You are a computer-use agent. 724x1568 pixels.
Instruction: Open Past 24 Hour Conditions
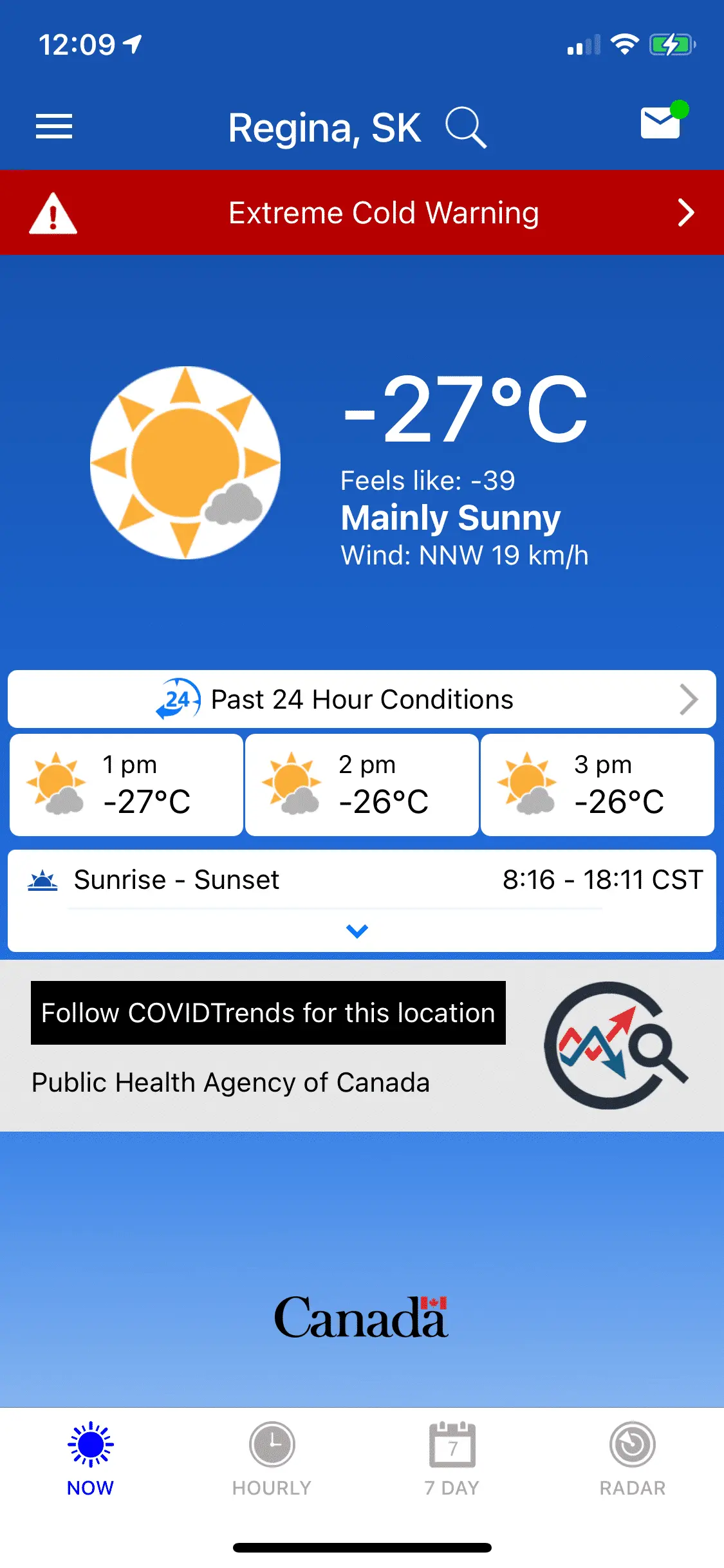pos(362,699)
